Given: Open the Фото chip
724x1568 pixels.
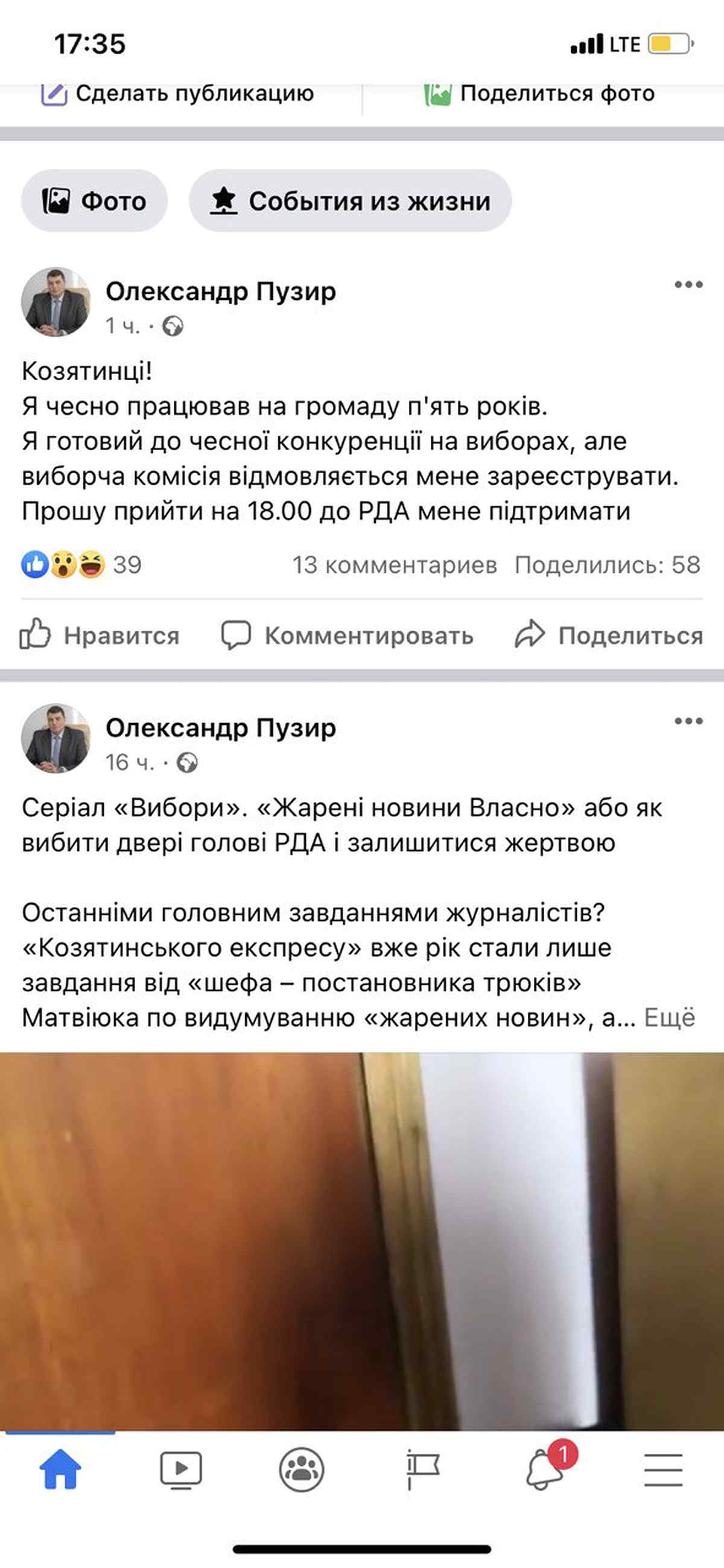Looking at the screenshot, I should [x=94, y=201].
